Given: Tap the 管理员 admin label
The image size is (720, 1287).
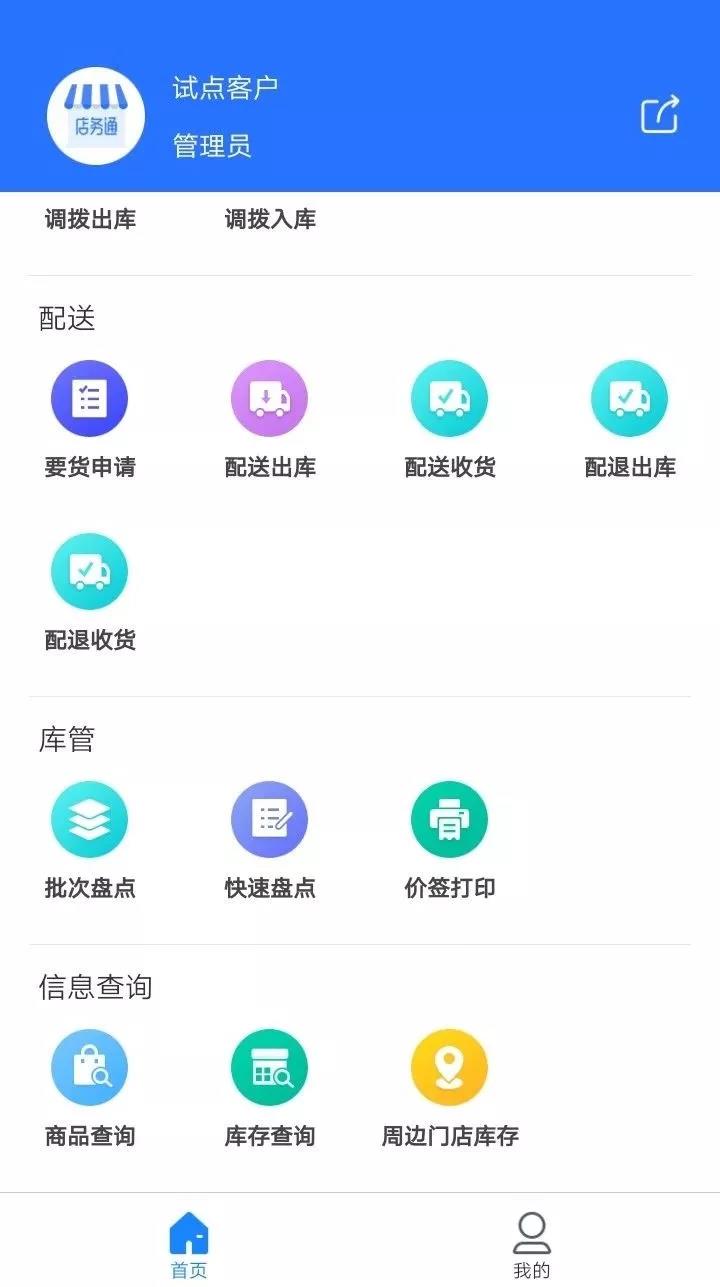Looking at the screenshot, I should point(211,145).
